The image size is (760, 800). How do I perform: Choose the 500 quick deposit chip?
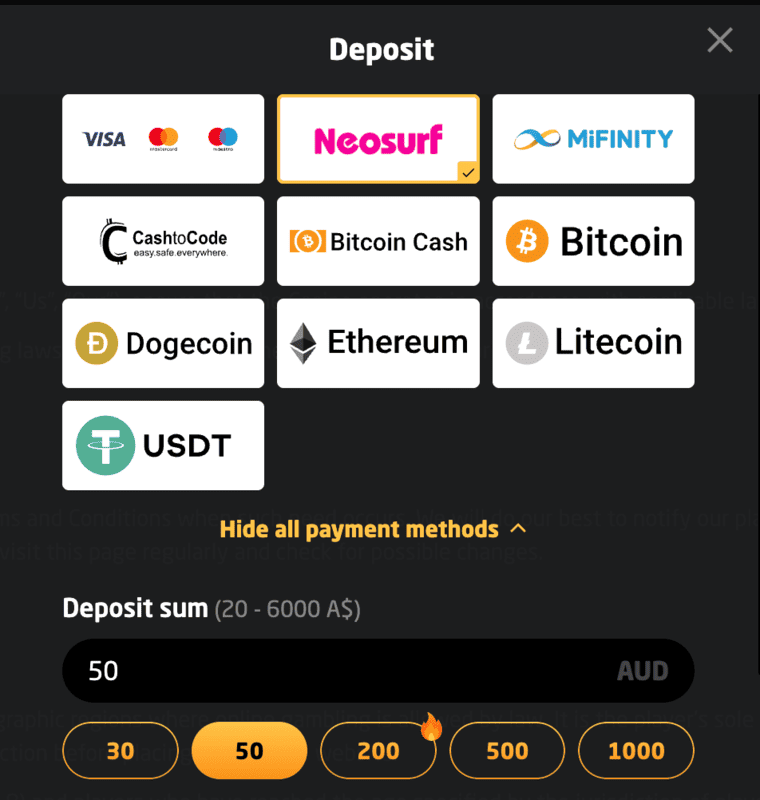click(x=507, y=750)
